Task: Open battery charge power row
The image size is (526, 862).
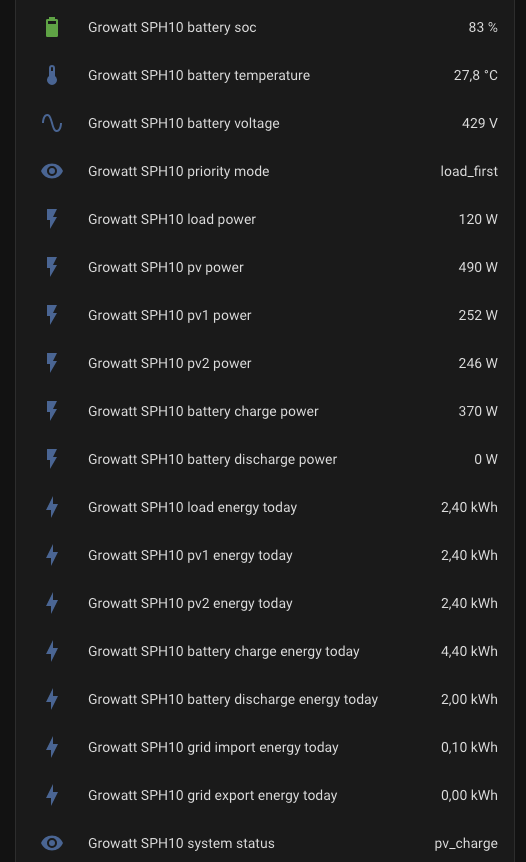Action: coord(269,411)
